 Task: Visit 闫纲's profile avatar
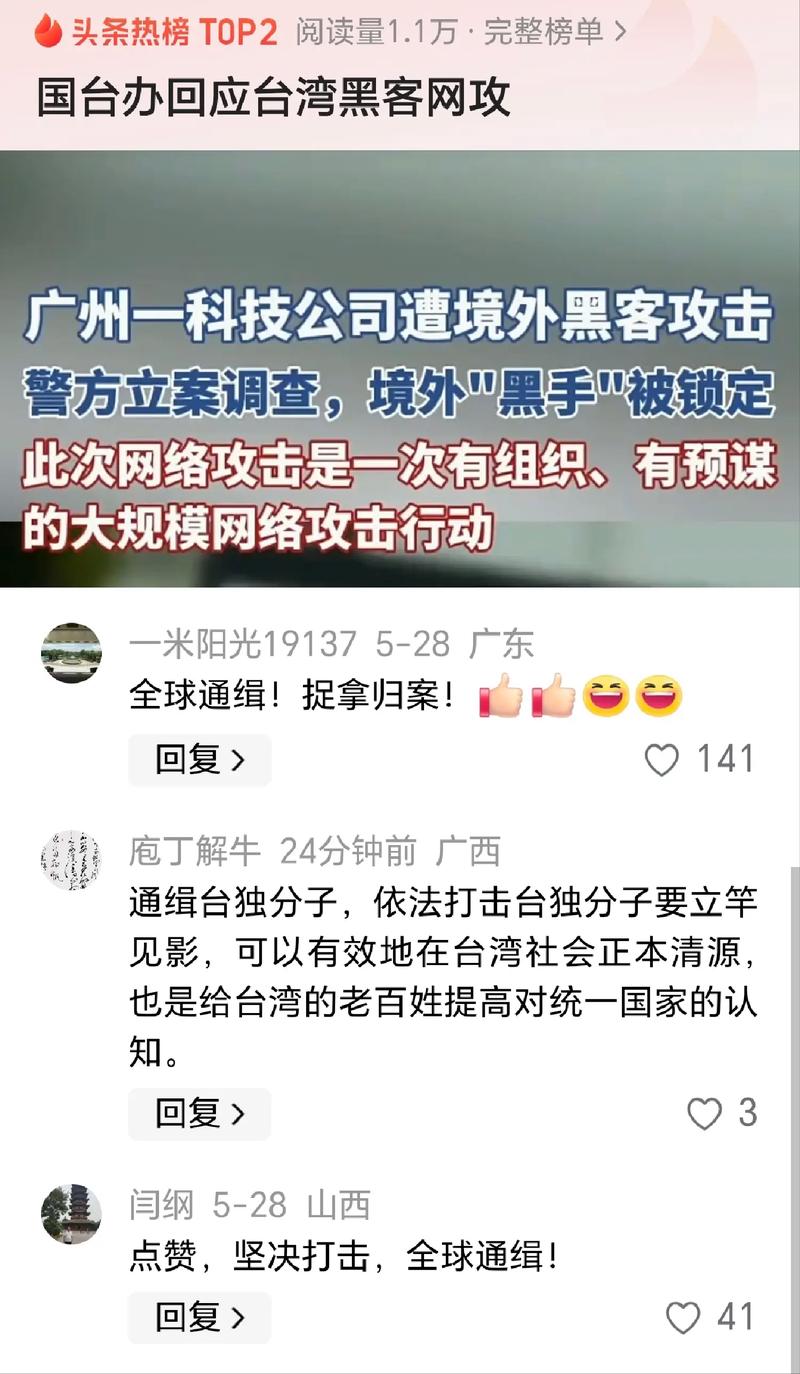click(x=71, y=1214)
